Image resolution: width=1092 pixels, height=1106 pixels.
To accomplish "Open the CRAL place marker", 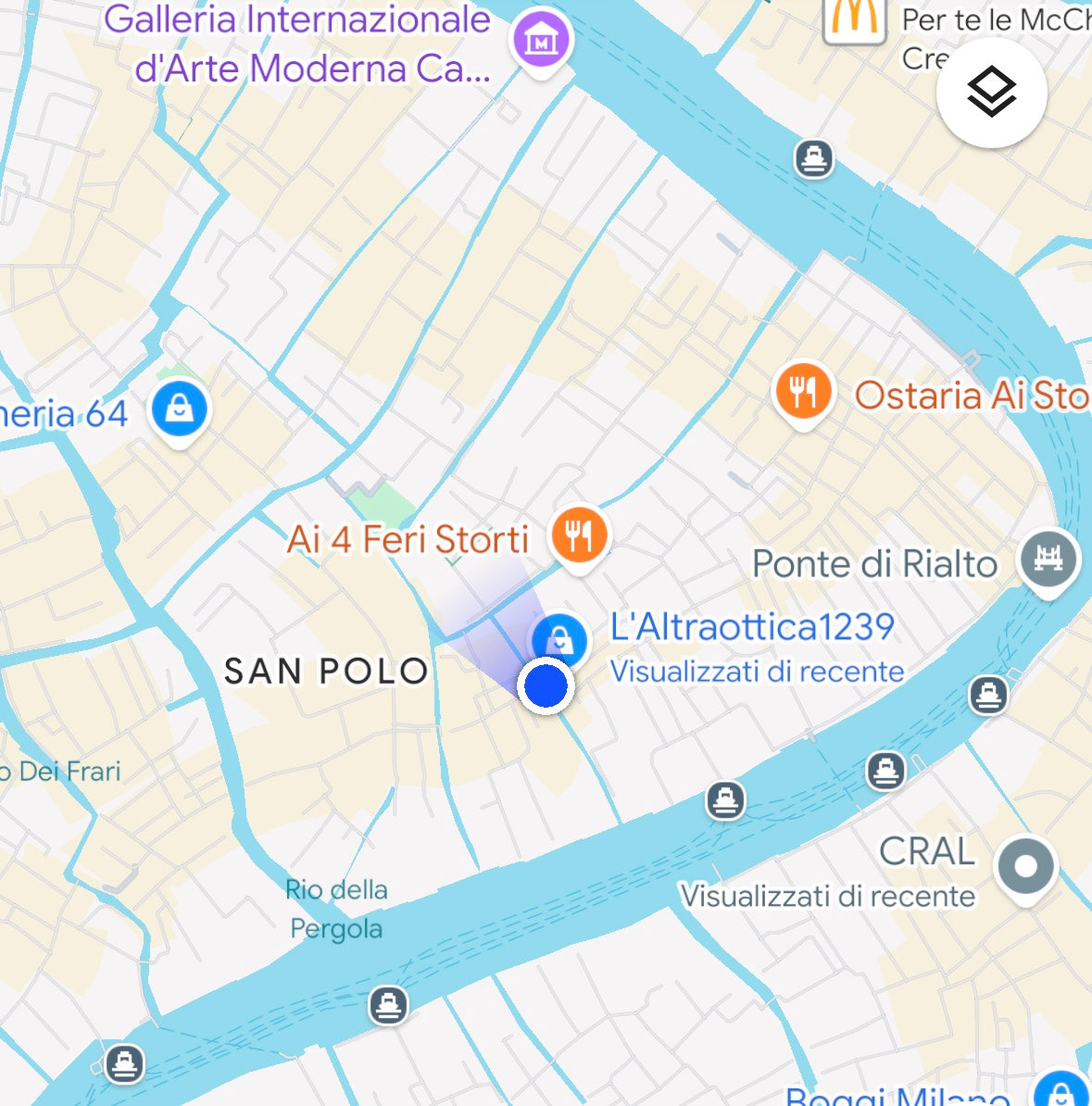I will [1025, 867].
